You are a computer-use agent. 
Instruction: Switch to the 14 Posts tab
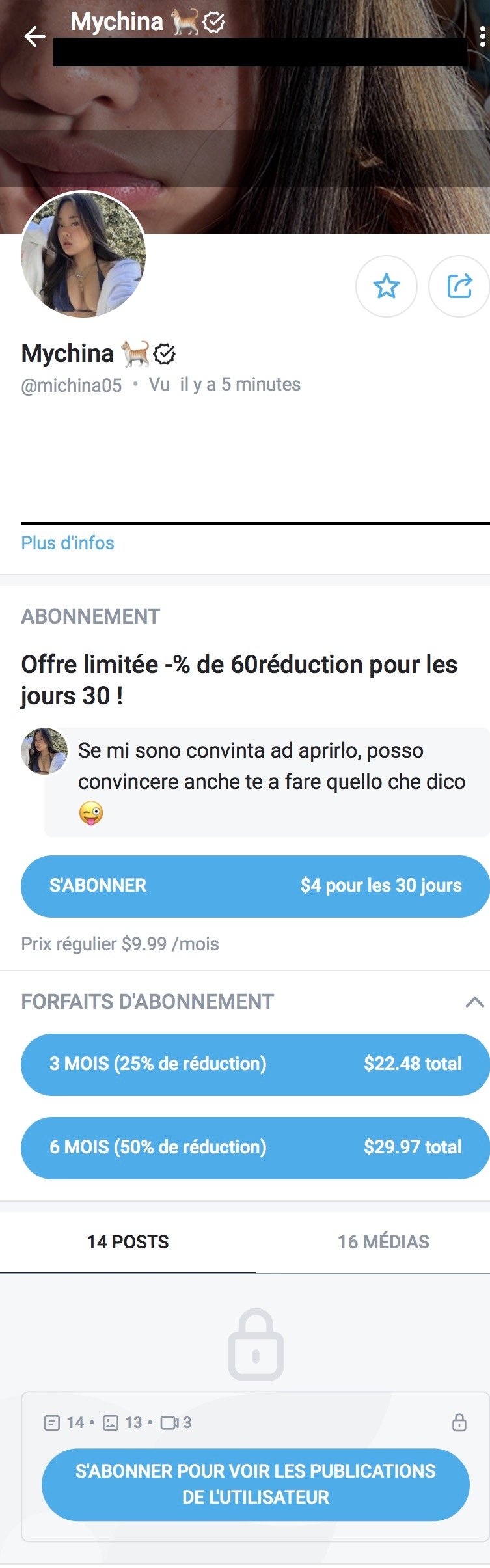(128, 1242)
